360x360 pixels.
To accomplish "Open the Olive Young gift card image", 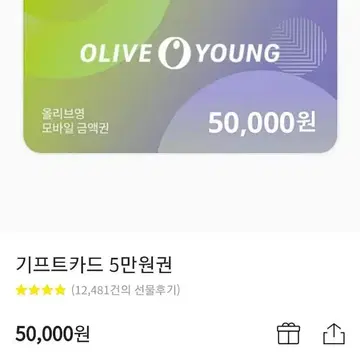I will tap(180, 76).
